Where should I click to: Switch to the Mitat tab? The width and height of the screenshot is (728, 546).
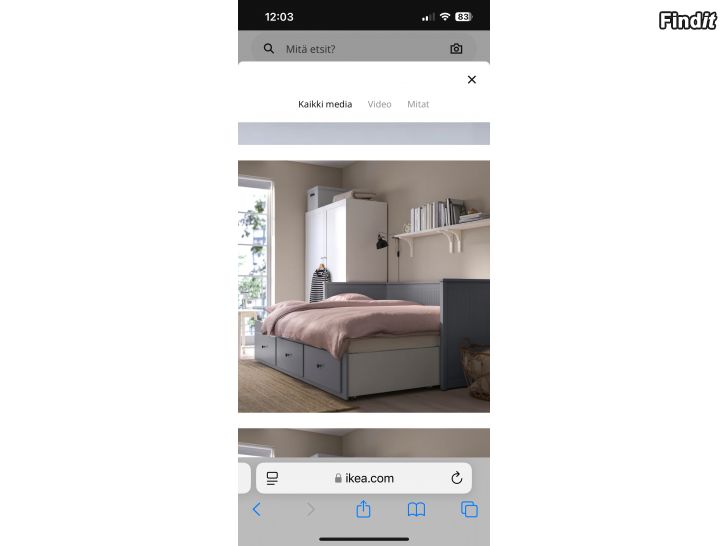pyautogui.click(x=418, y=104)
